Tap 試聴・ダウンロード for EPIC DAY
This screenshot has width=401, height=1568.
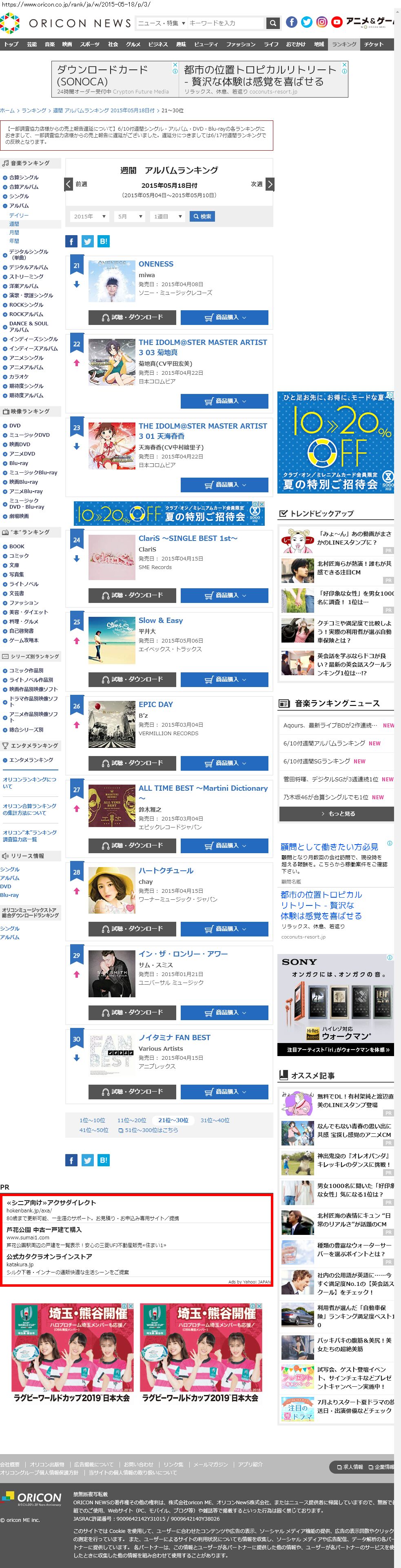point(132,763)
